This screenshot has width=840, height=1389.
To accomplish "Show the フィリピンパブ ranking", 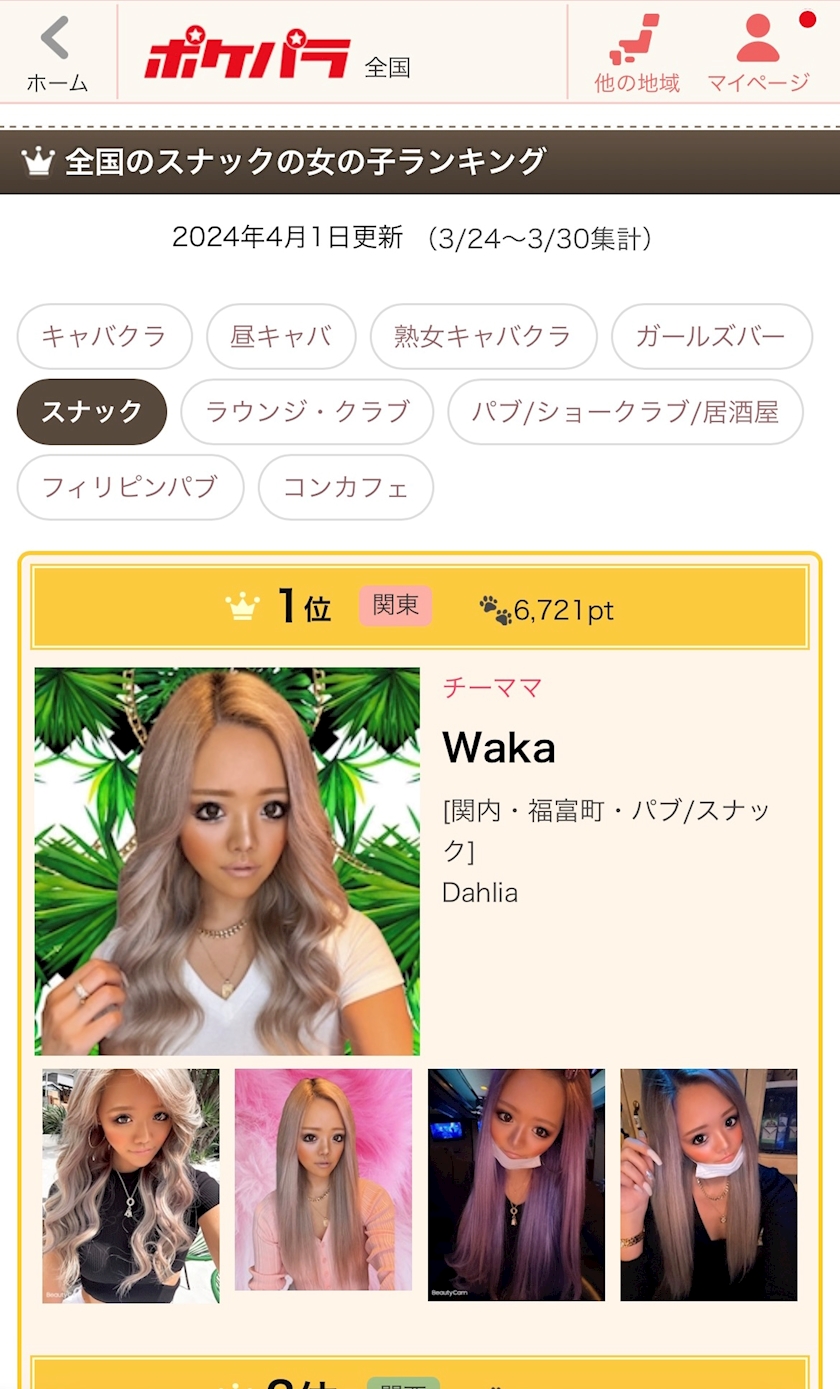I will click(x=130, y=487).
